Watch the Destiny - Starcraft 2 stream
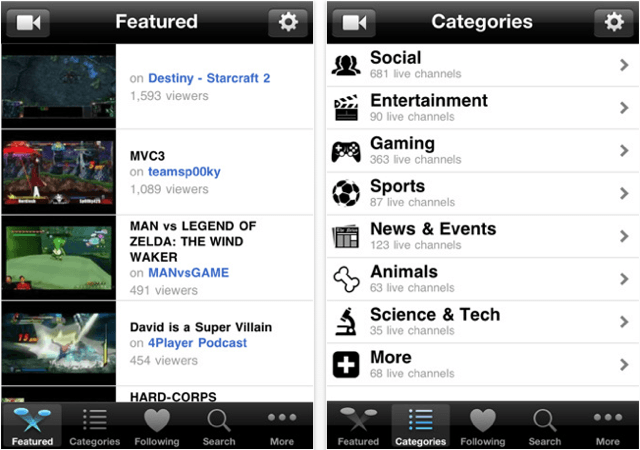The width and height of the screenshot is (640, 450). tap(157, 86)
